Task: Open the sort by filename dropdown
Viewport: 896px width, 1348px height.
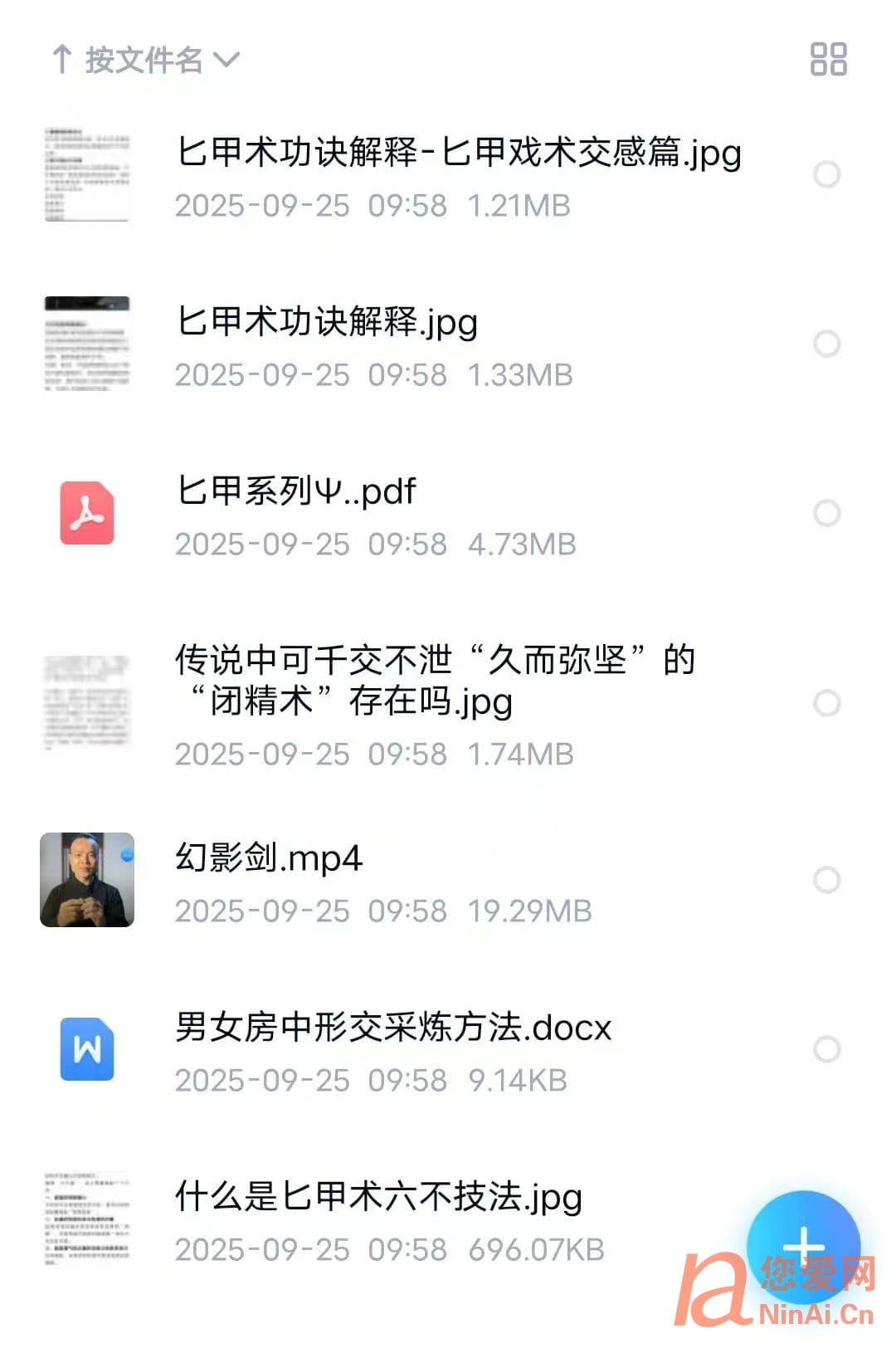Action: [x=146, y=60]
